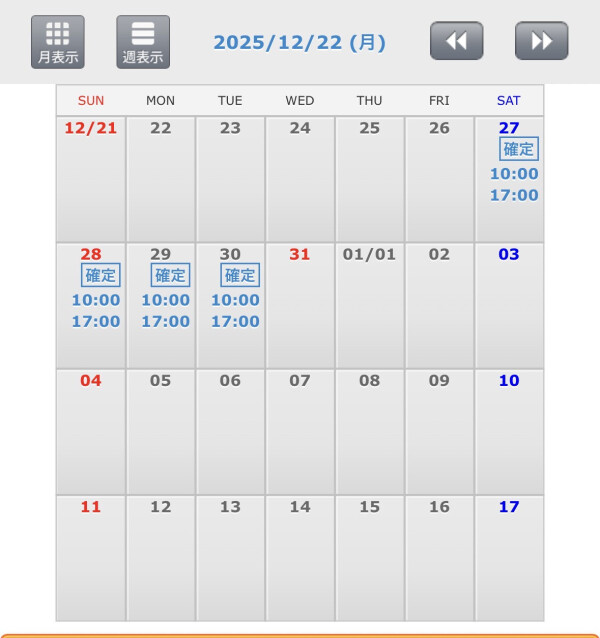
Task: Go to the previous period with rewind arrows
Action: point(456,41)
